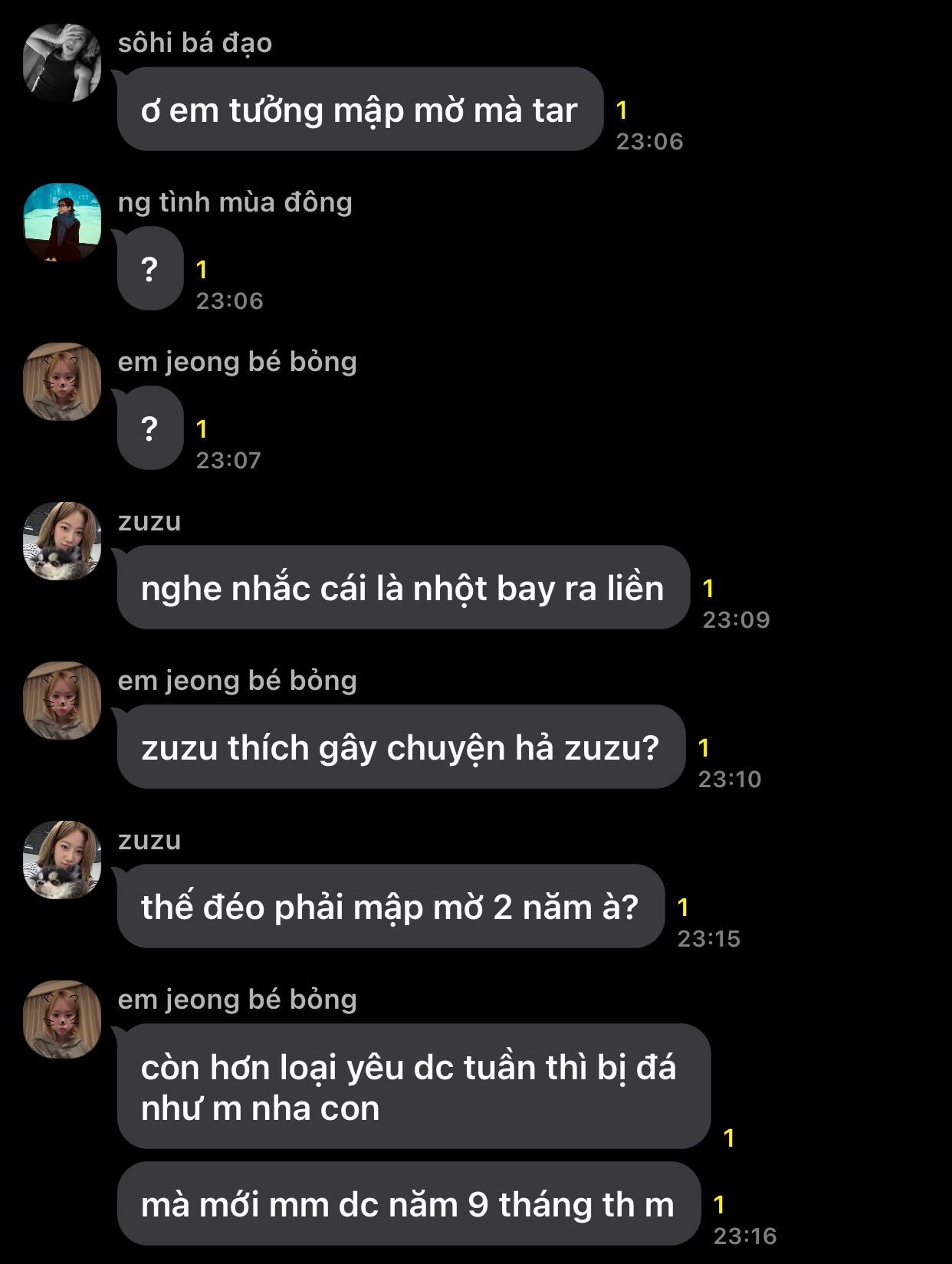Open sôhi bá đạo's profile picture
Image resolution: width=952 pixels, height=1264 pixels.
point(62,63)
